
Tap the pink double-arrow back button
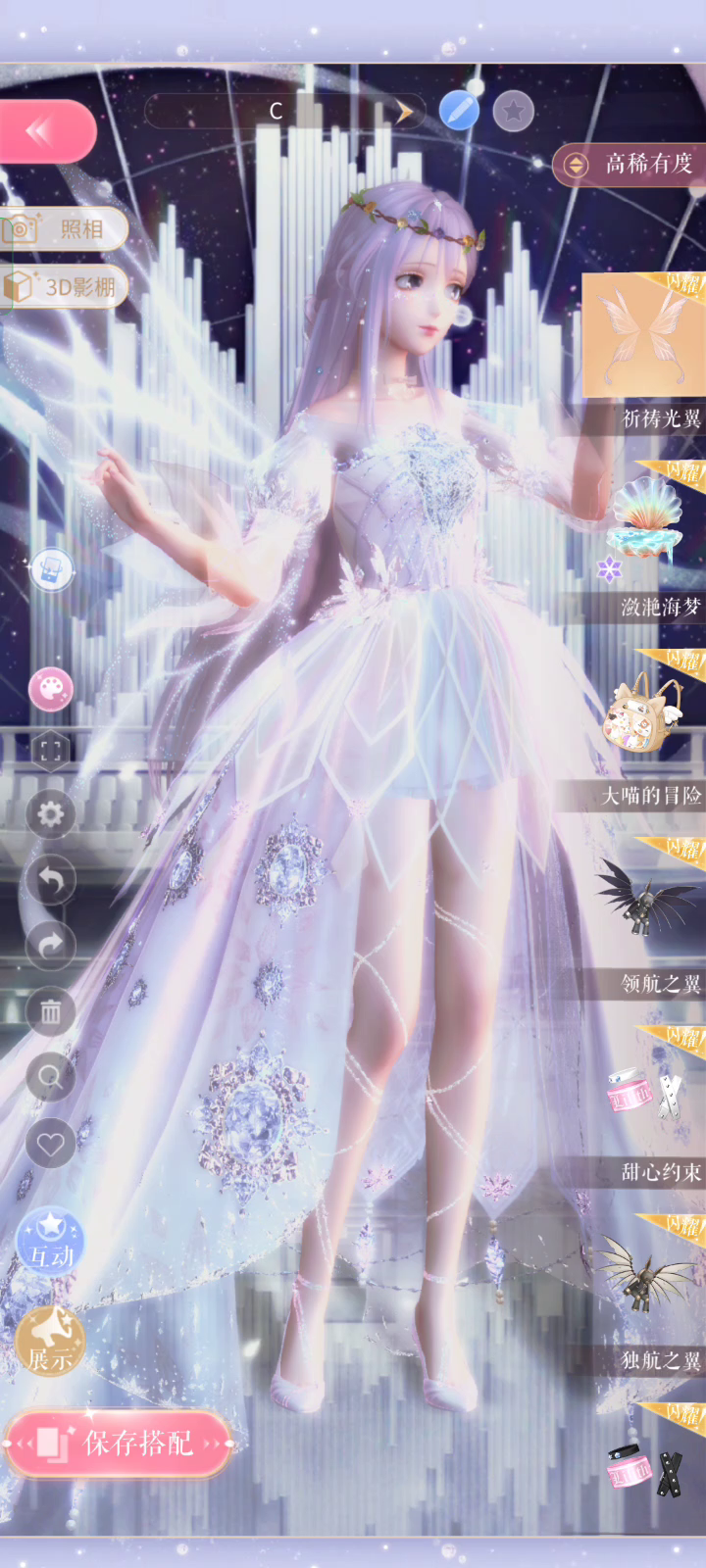[x=46, y=131]
